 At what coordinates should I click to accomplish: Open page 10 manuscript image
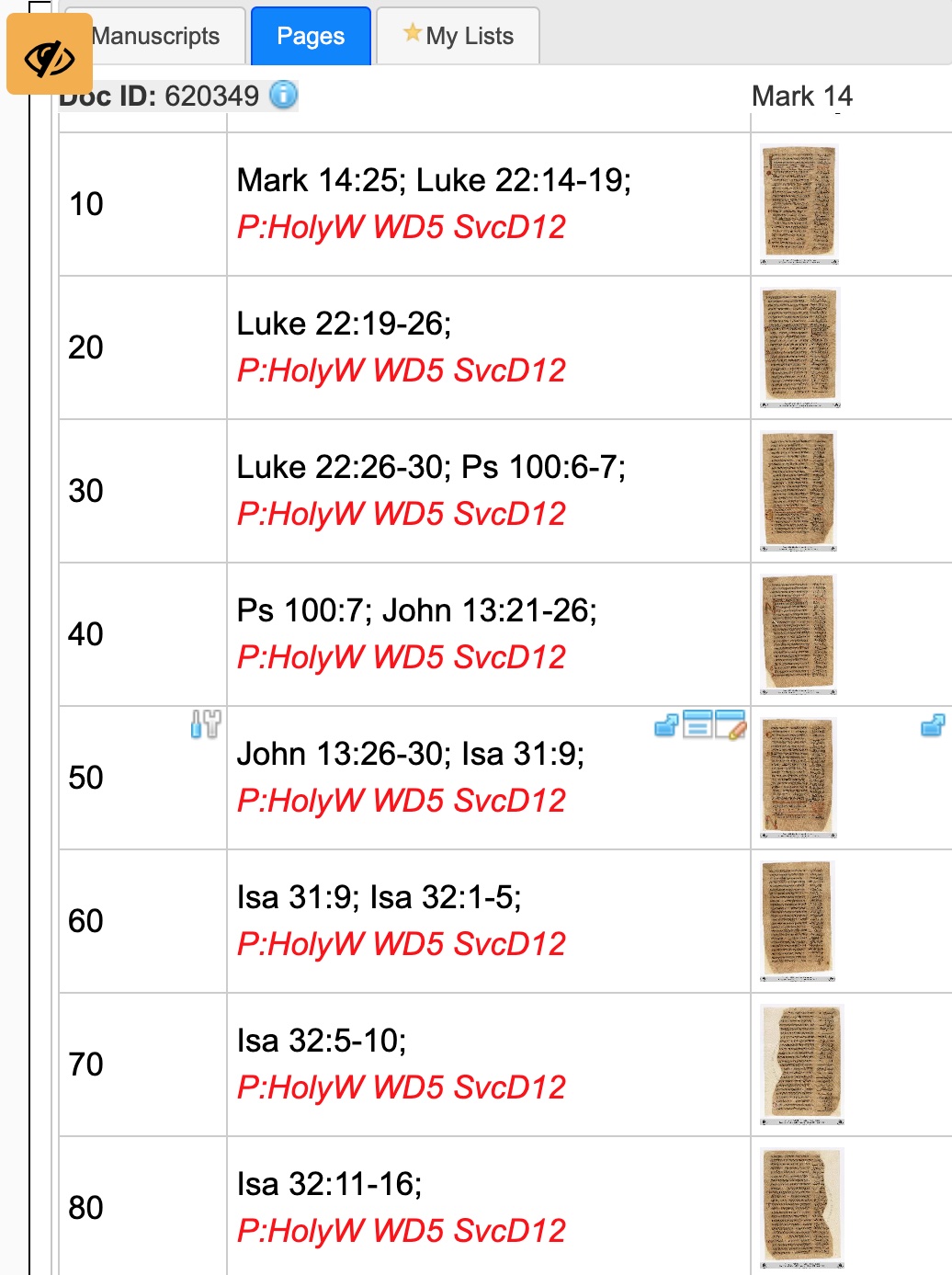click(x=799, y=204)
